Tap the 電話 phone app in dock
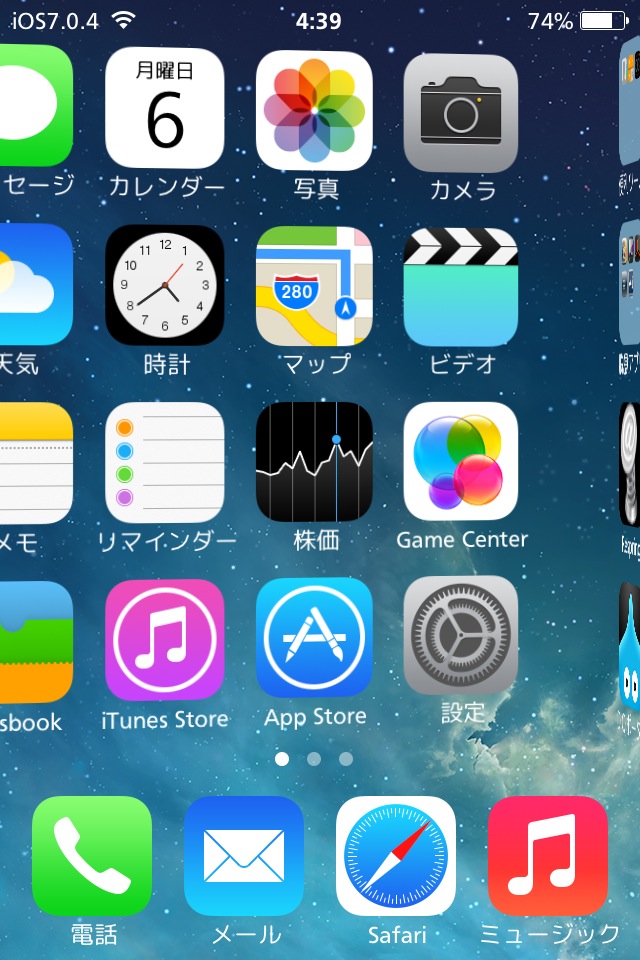 pos(92,856)
